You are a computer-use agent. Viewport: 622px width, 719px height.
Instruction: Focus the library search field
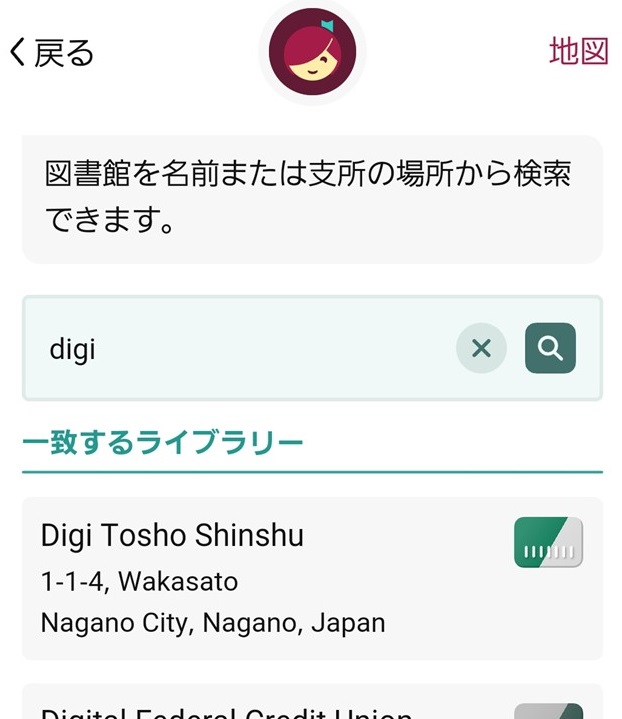[240, 348]
